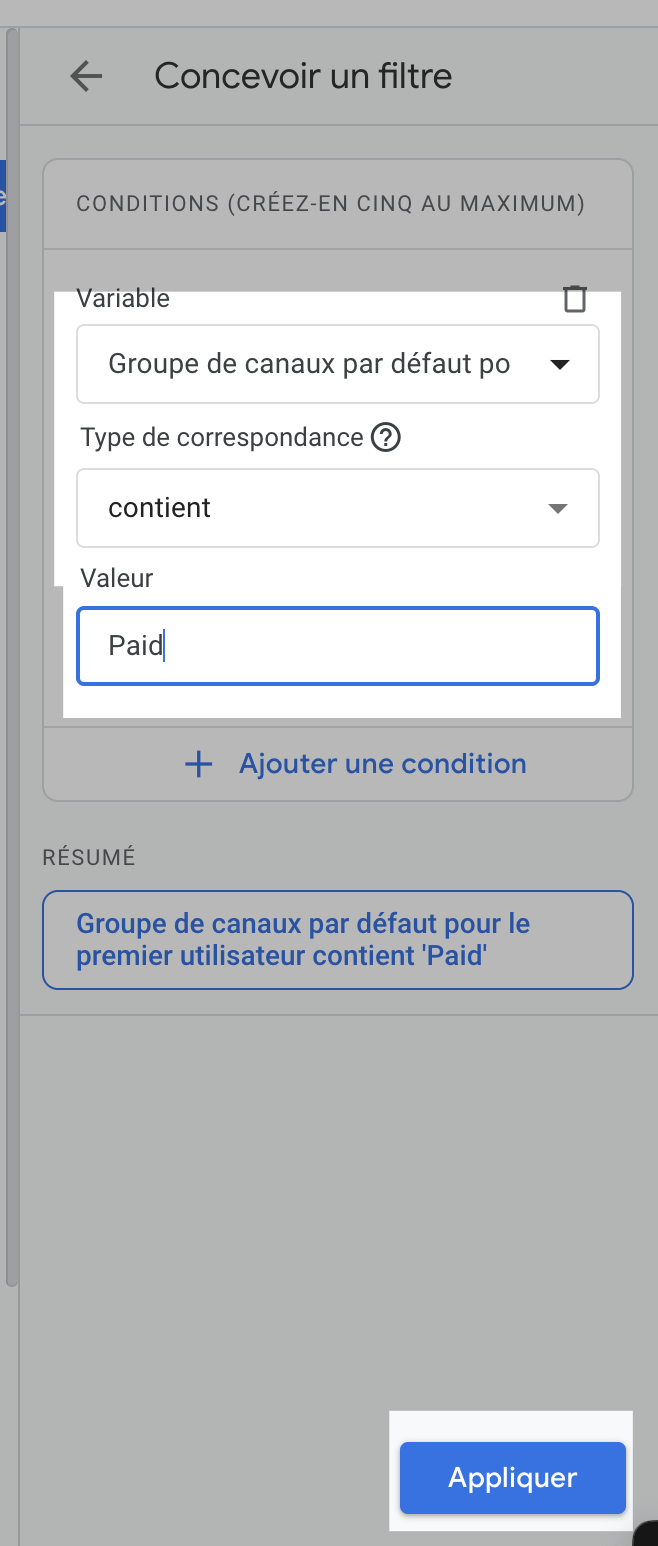Delete the condition with the trash icon
This screenshot has height=1546, width=658.
[574, 298]
